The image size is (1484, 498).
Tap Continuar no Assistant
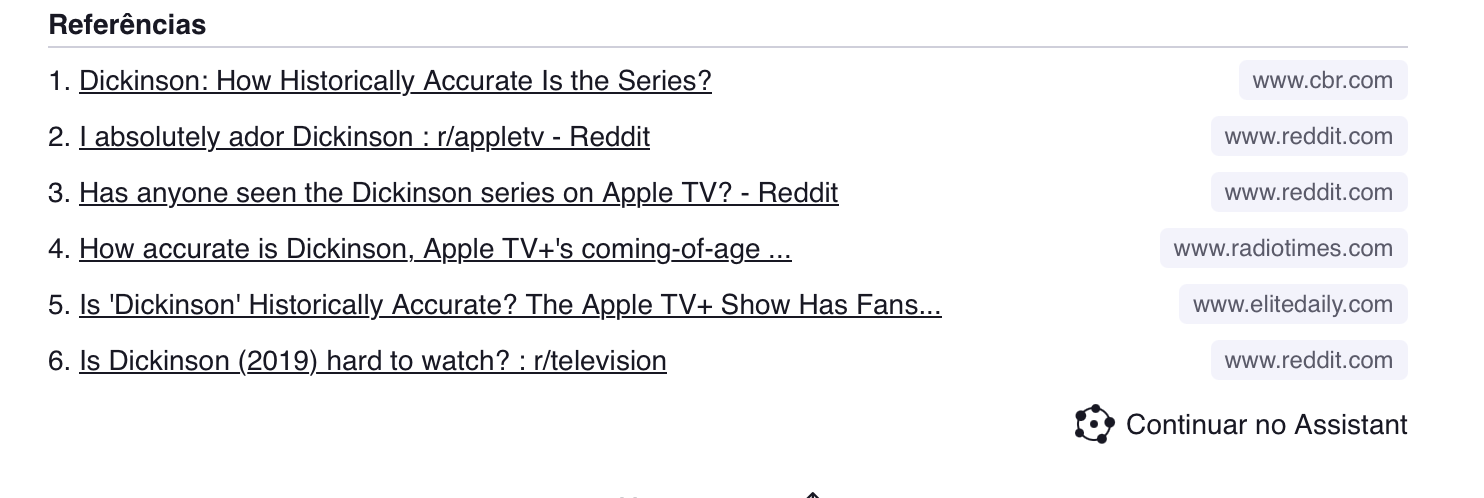1241,425
